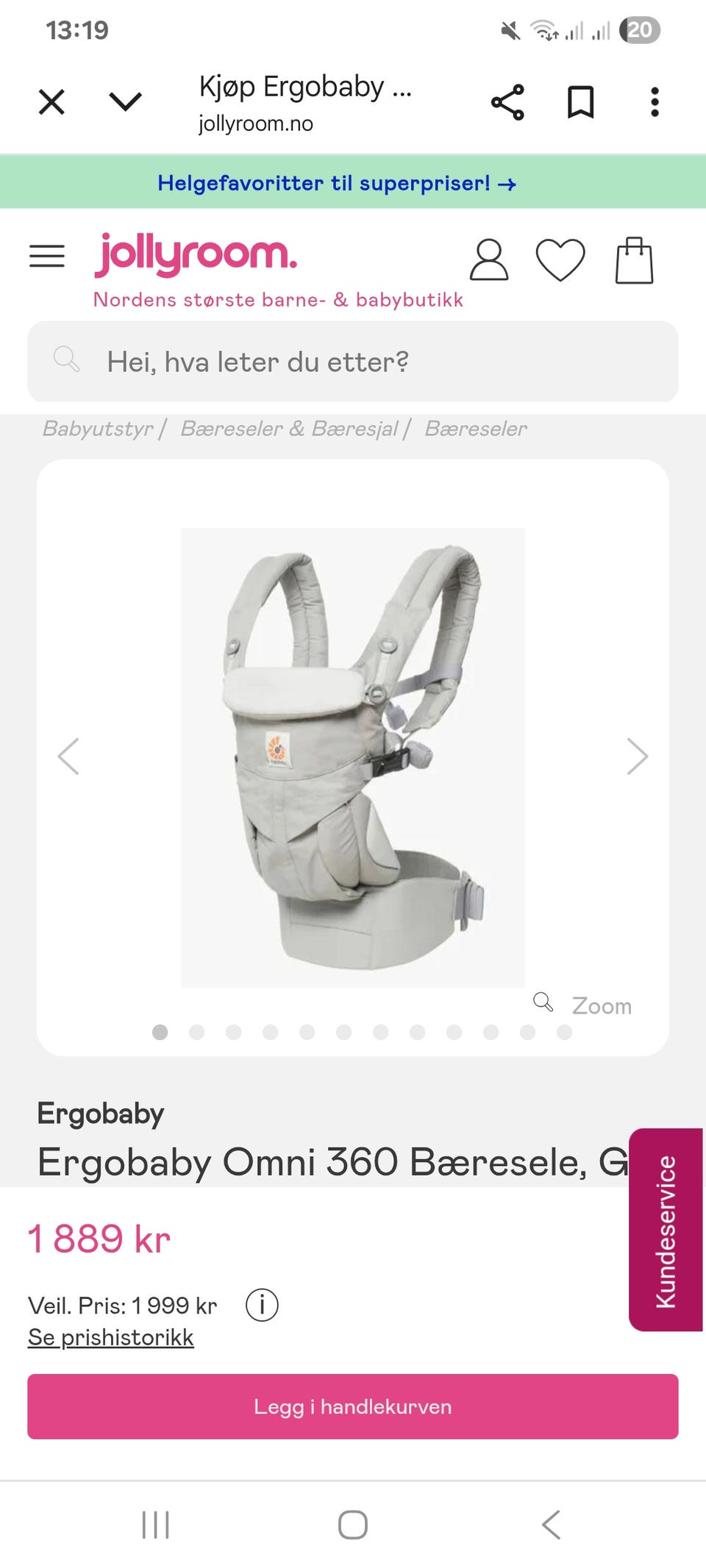Open the wishlist heart icon

click(x=560, y=259)
